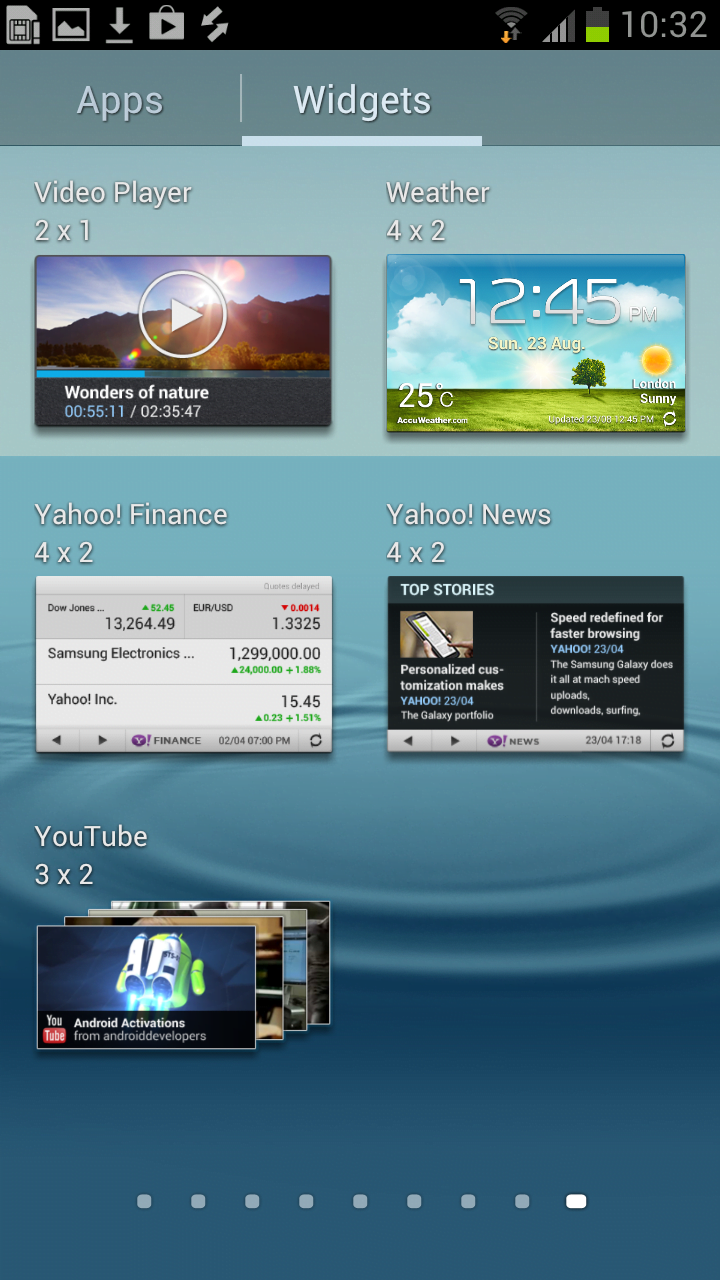Select the Widgets tab
The width and height of the screenshot is (720, 1280).
pyautogui.click(x=362, y=101)
